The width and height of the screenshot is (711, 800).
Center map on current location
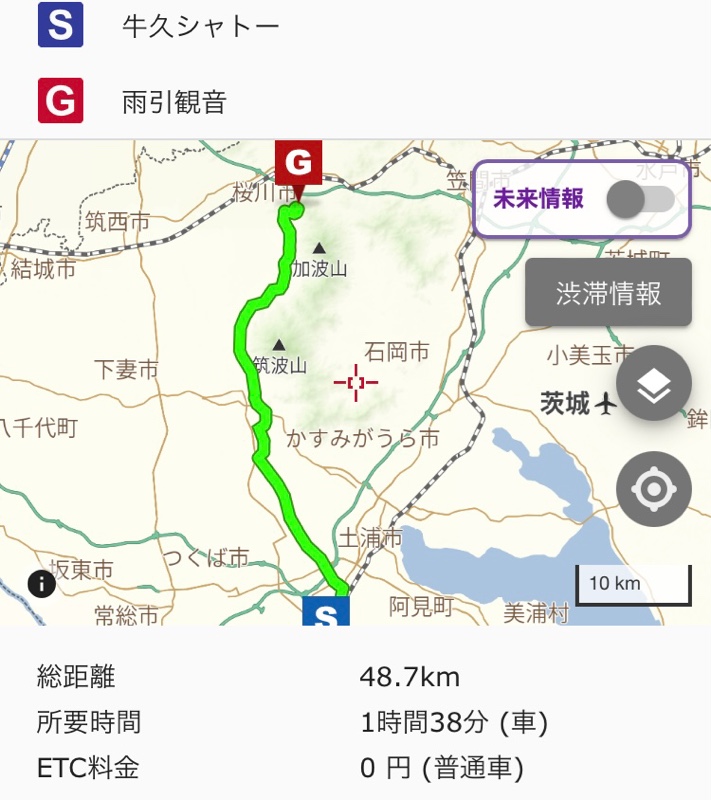[x=653, y=489]
